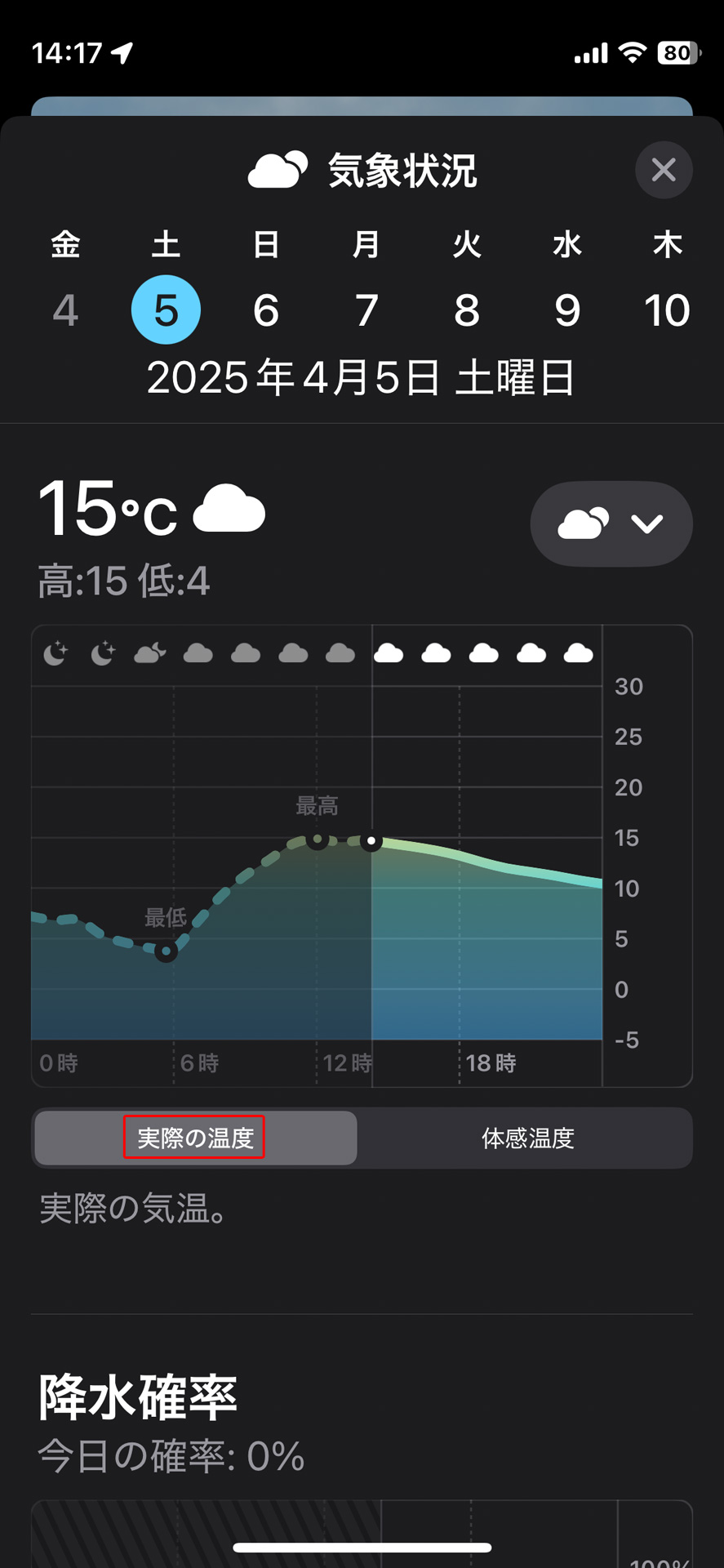Viewport: 724px width, 1568px height.
Task: Tap the final cloud icon at chart's right edge
Action: click(x=580, y=651)
